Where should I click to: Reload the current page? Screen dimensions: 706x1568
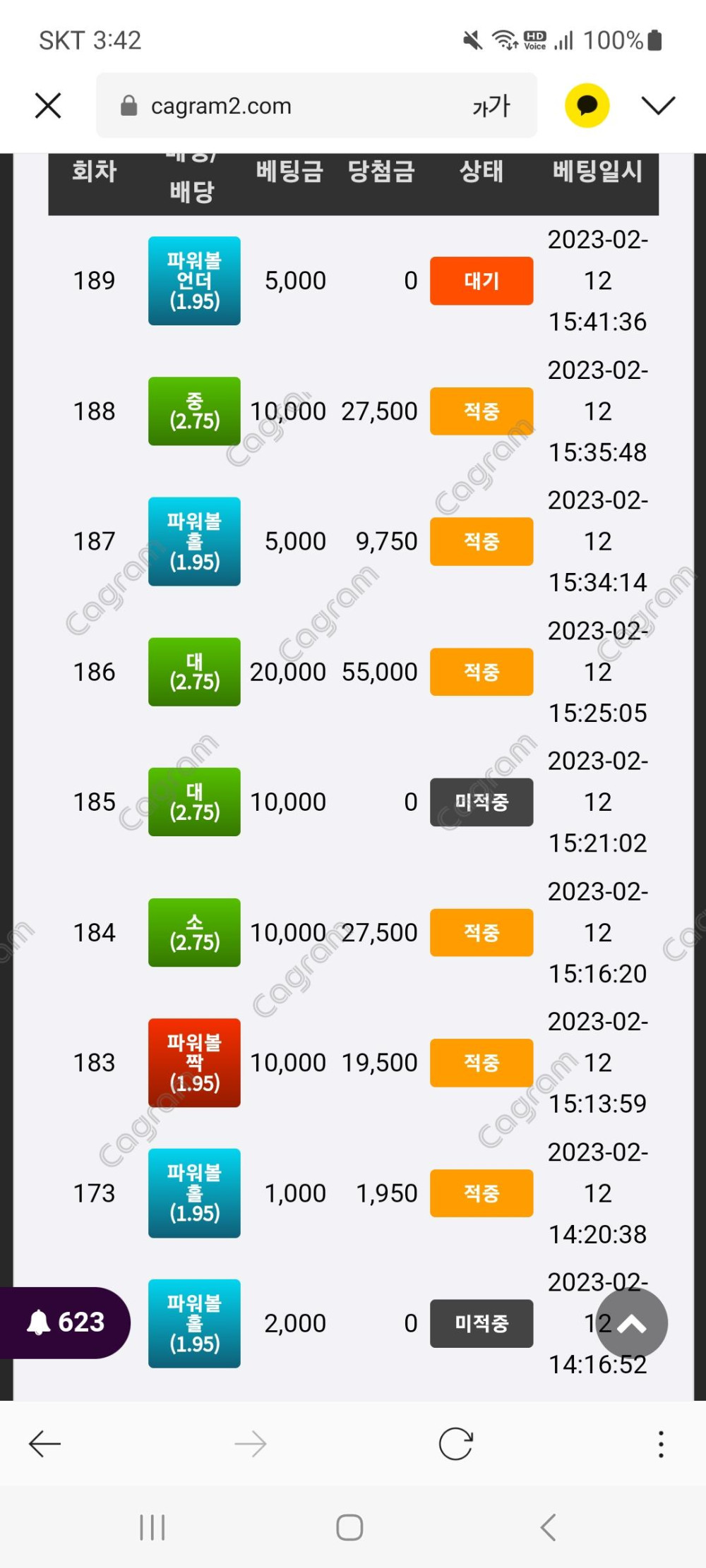(455, 1444)
